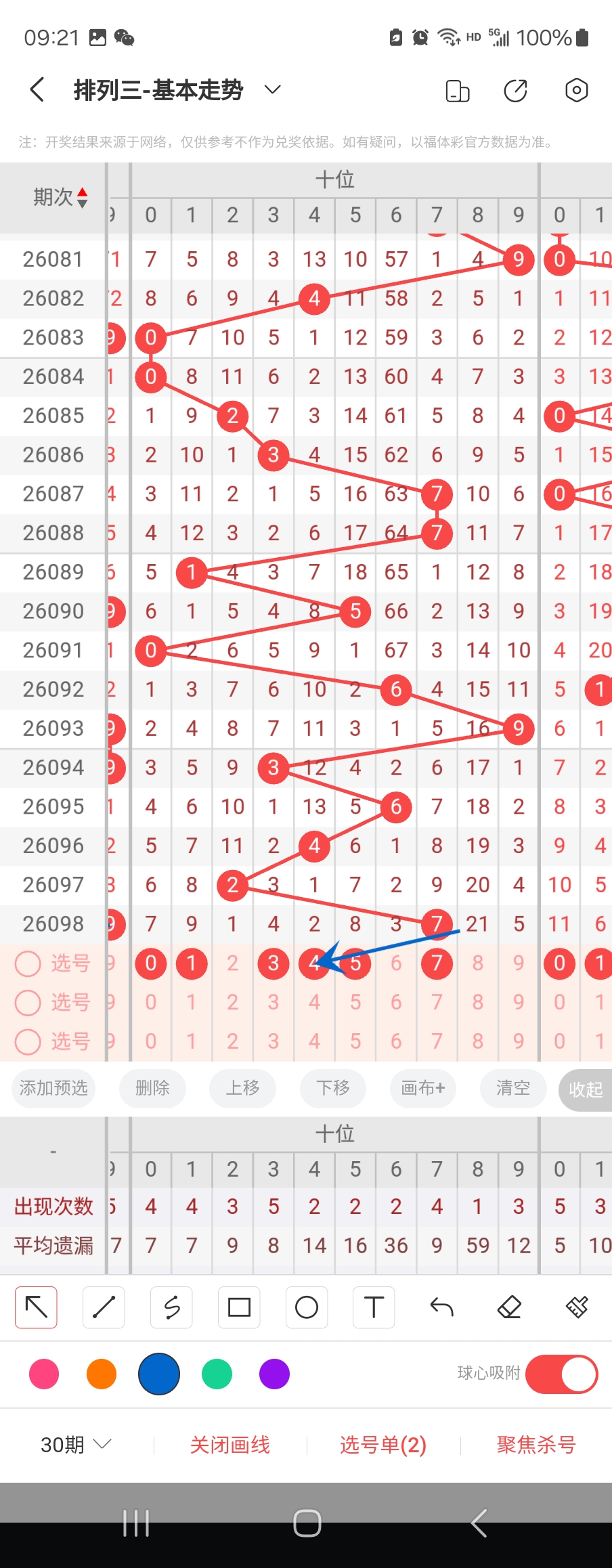This screenshot has width=612, height=1568.
Task: Collapse the panel with 收起
Action: pyautogui.click(x=585, y=1089)
